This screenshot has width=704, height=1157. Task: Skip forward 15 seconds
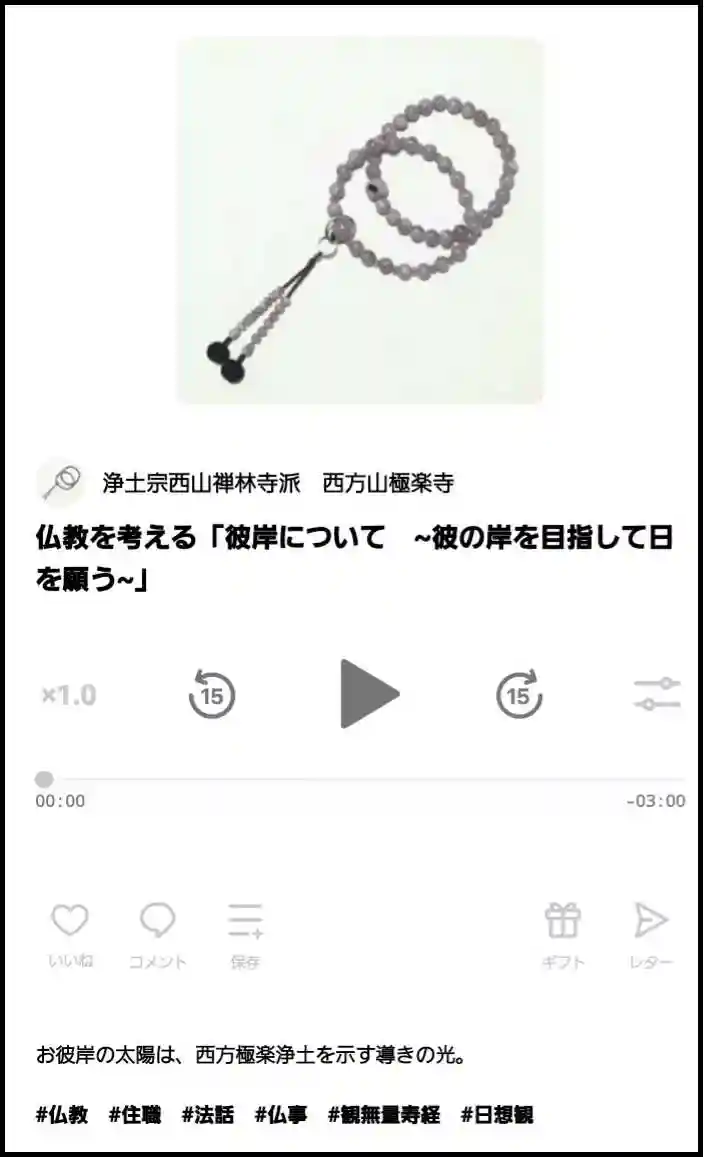(x=519, y=695)
